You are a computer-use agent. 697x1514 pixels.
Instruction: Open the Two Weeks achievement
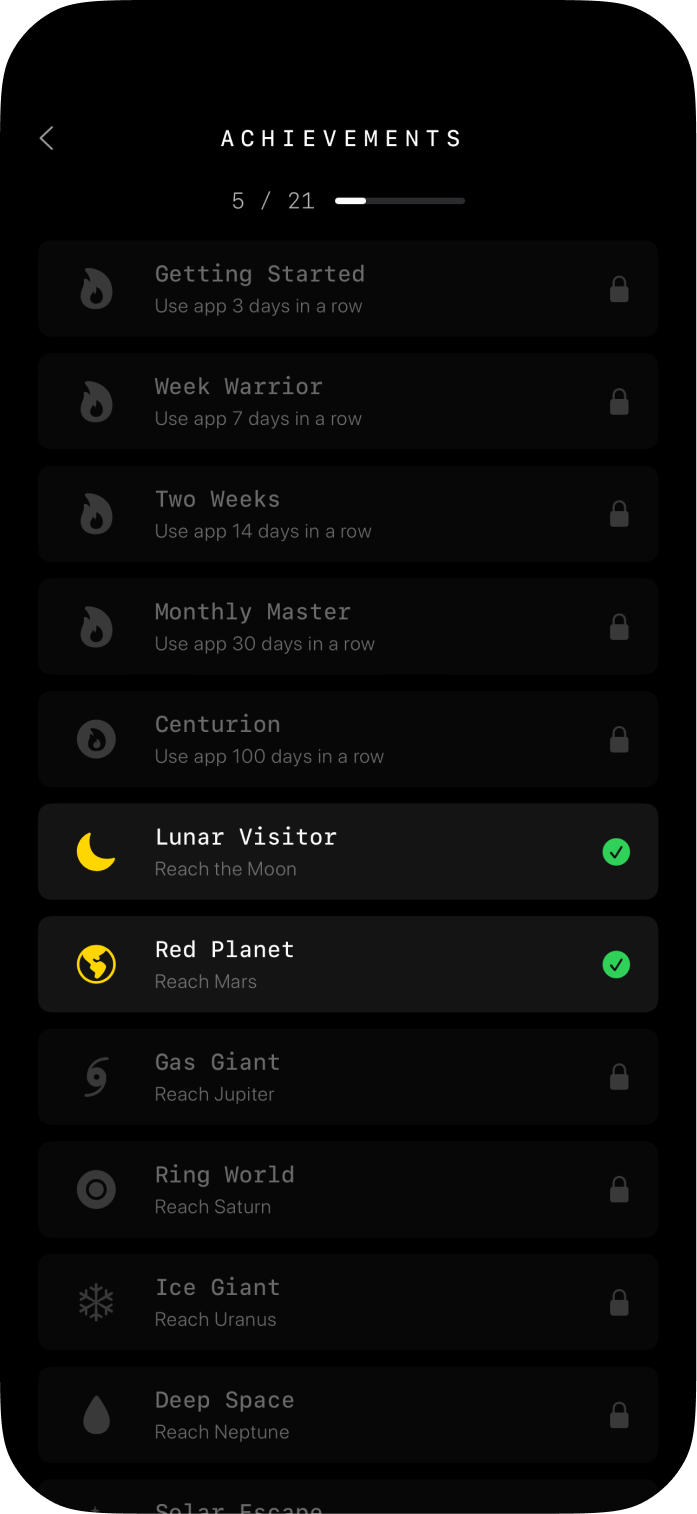[x=347, y=514]
